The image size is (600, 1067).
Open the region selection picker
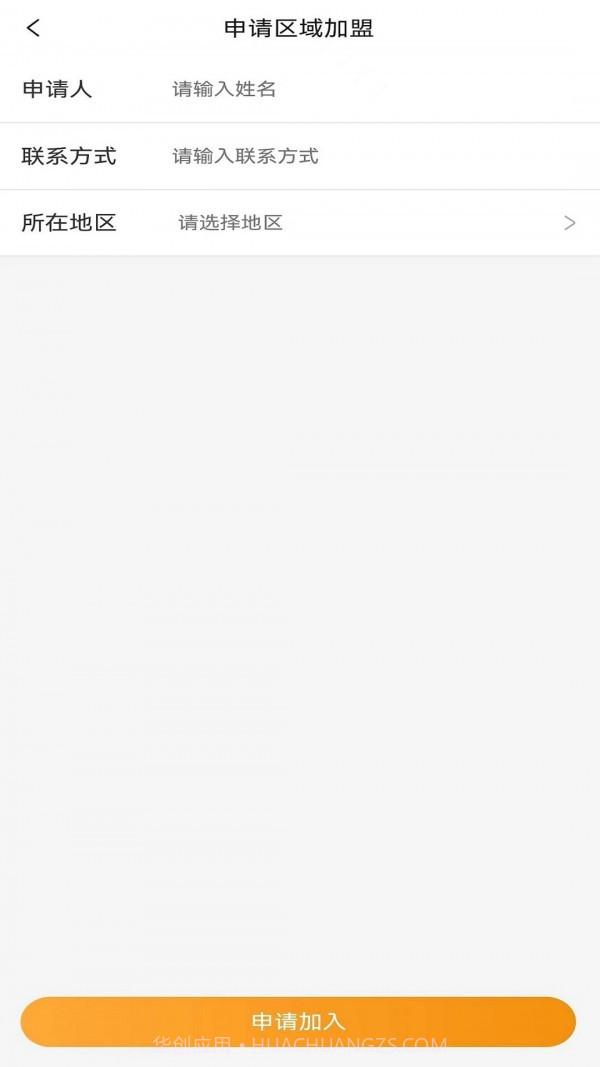tap(370, 222)
